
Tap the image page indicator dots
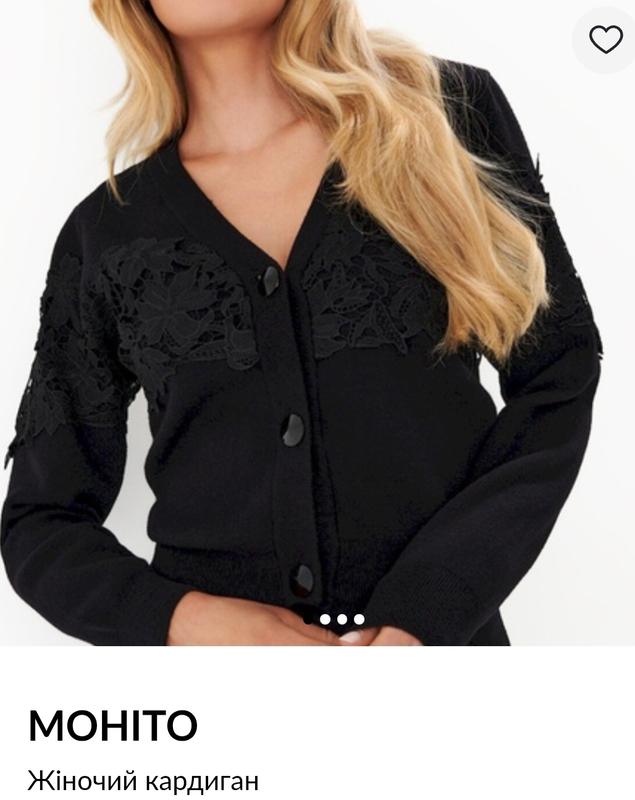click(x=334, y=619)
